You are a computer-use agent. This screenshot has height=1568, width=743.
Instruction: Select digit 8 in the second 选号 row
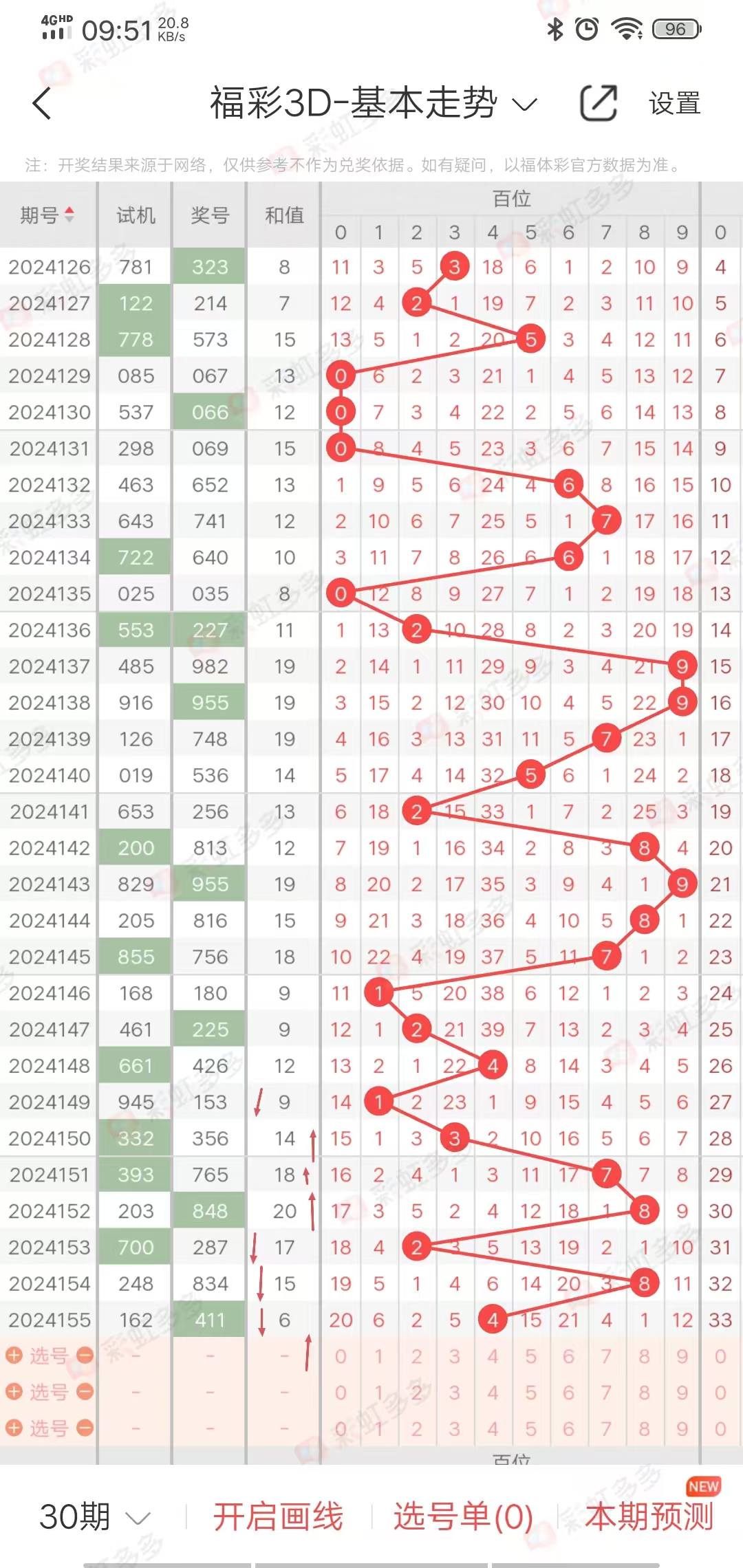point(644,1392)
